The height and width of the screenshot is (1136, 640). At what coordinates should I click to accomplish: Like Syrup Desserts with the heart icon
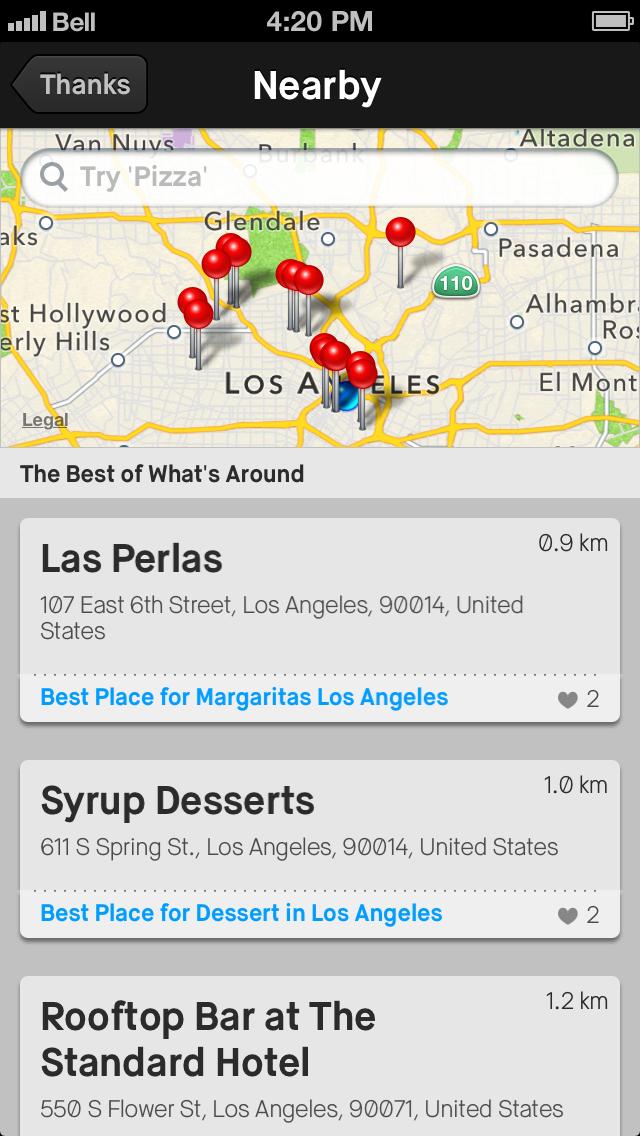(568, 916)
